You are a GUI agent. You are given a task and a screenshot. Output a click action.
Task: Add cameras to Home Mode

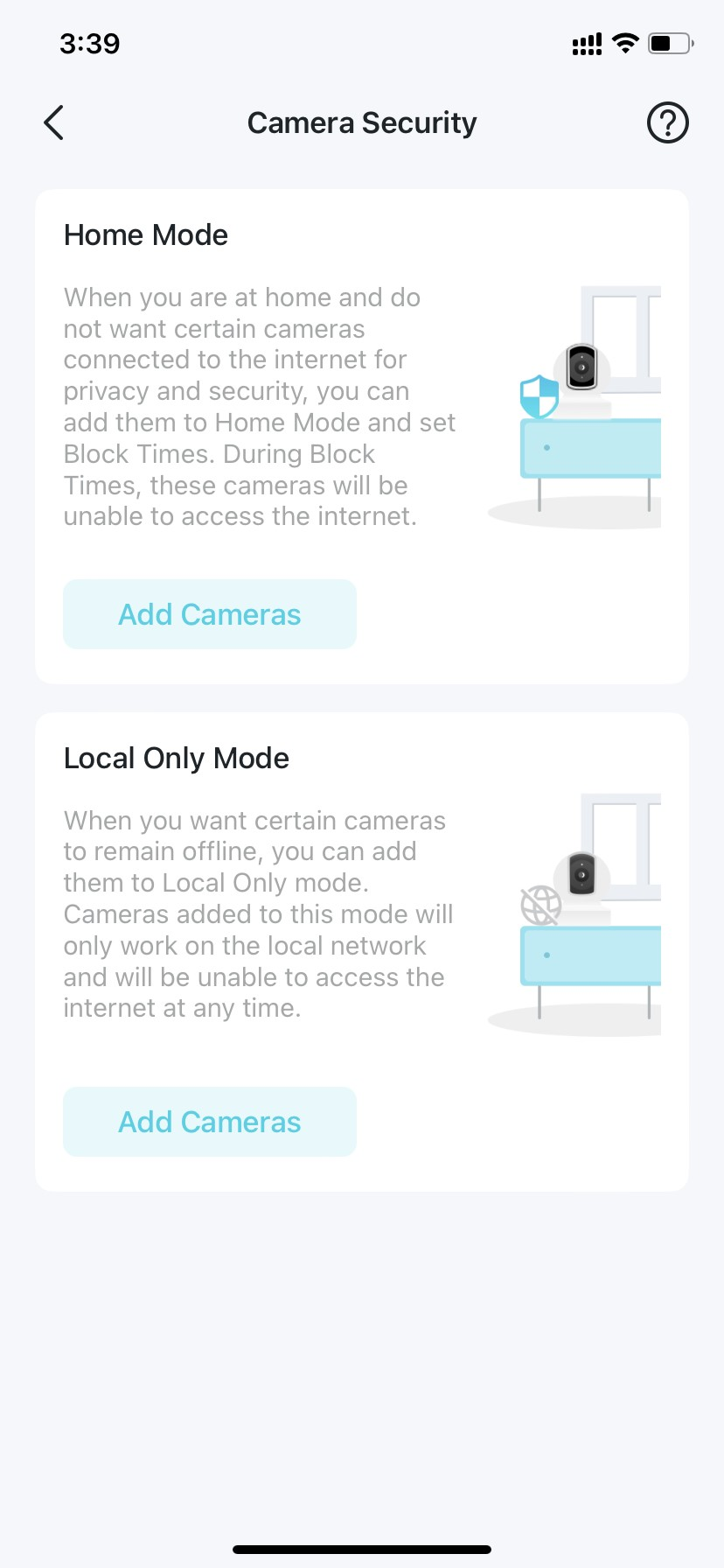point(210,614)
